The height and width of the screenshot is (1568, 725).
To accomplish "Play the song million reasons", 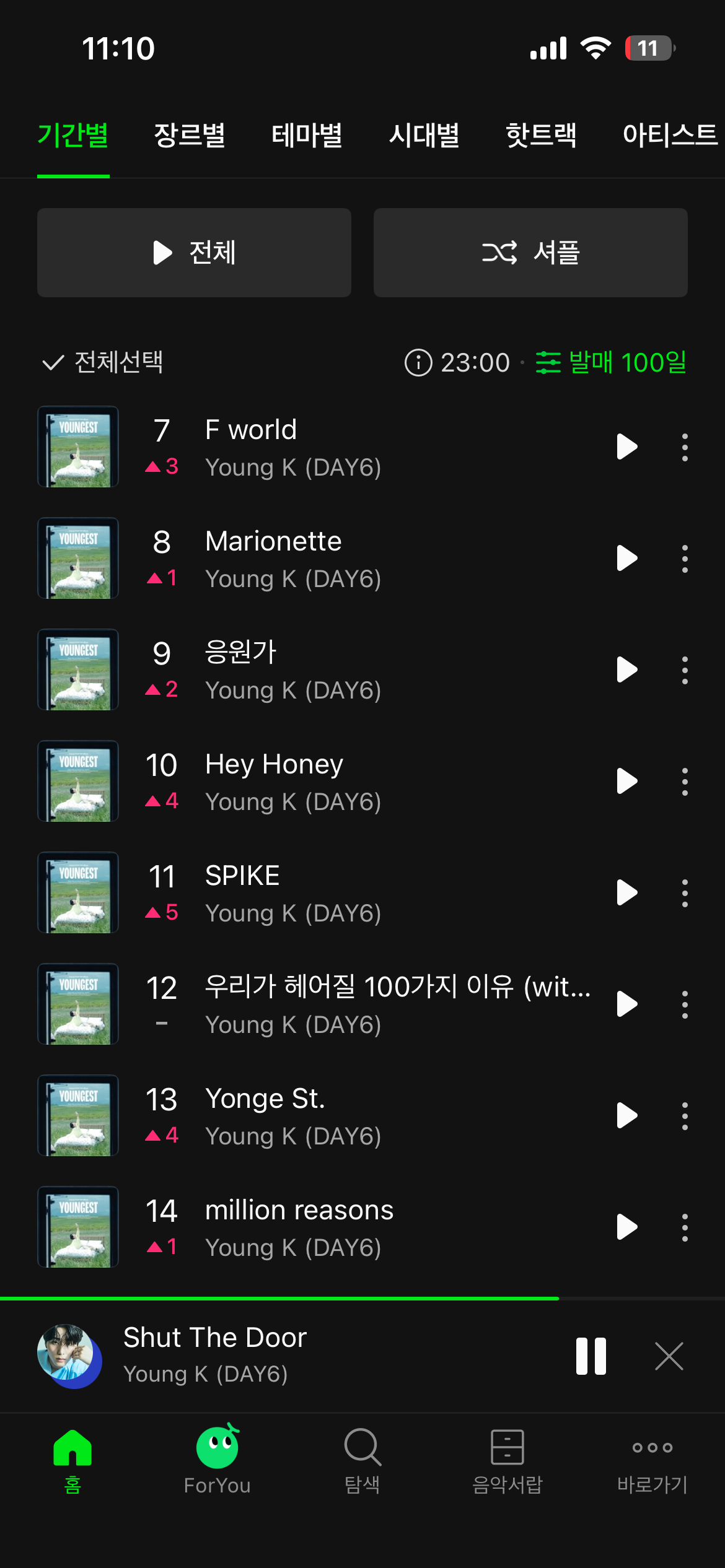I will click(627, 1227).
